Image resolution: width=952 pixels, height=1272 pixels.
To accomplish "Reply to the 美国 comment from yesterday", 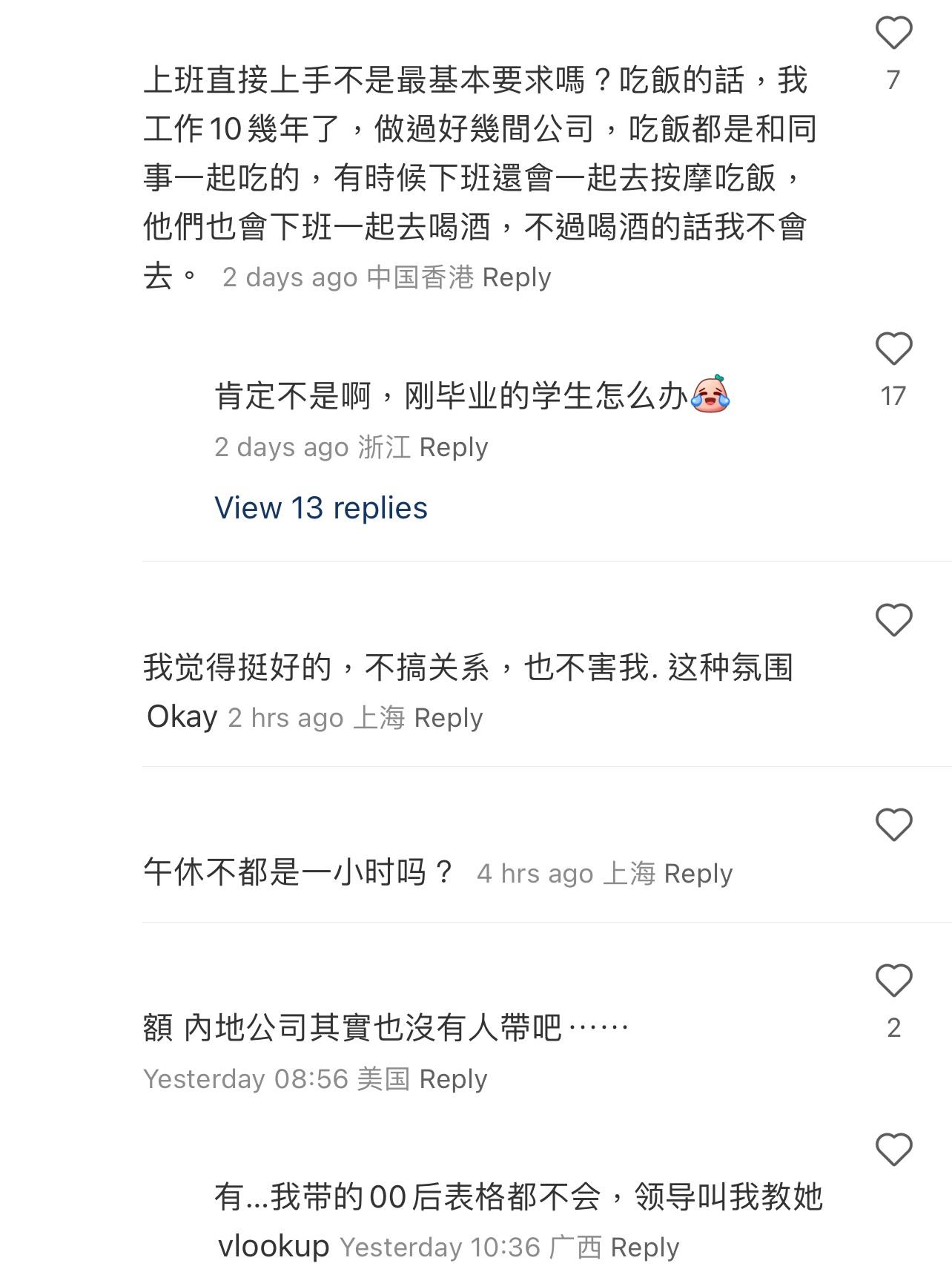I will pyautogui.click(x=453, y=1079).
